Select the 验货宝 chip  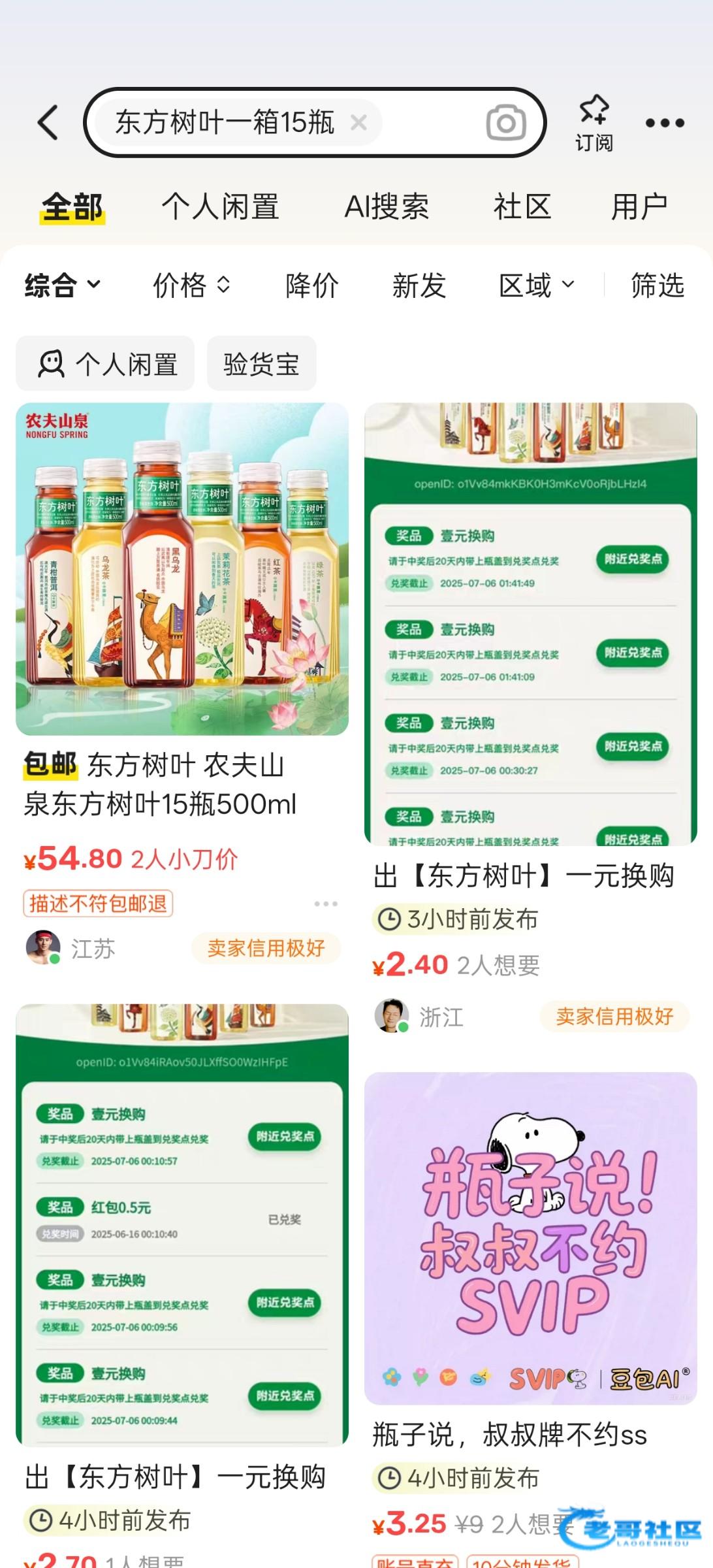pos(261,364)
